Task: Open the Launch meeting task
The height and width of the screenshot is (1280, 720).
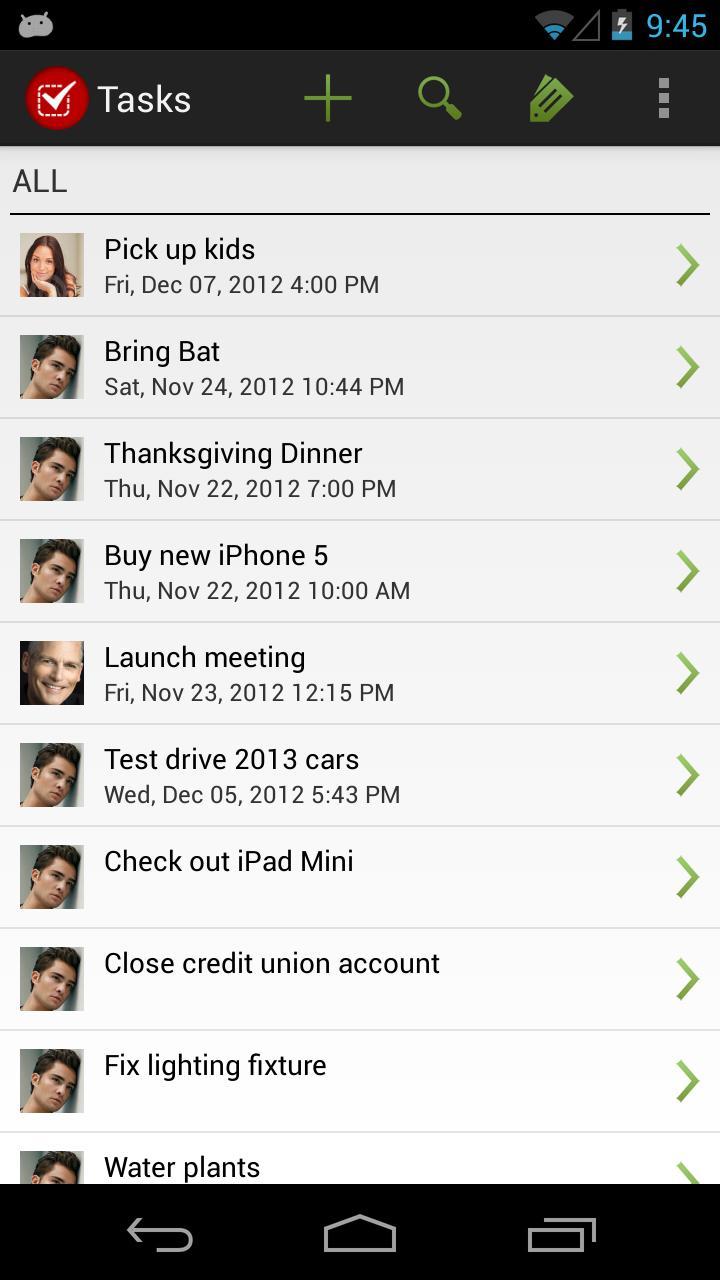Action: coord(360,674)
